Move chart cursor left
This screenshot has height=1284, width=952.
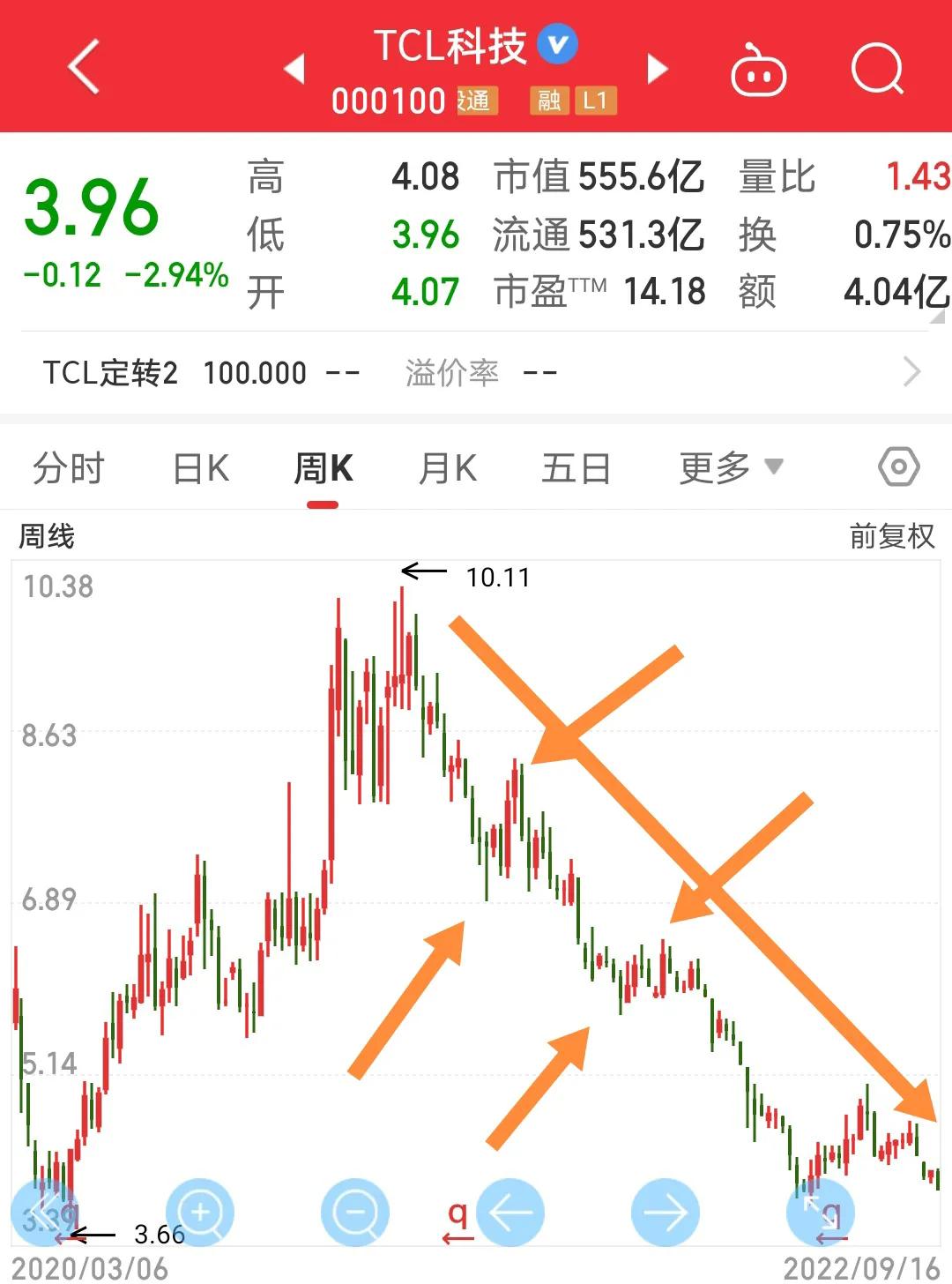pyautogui.click(x=510, y=1213)
